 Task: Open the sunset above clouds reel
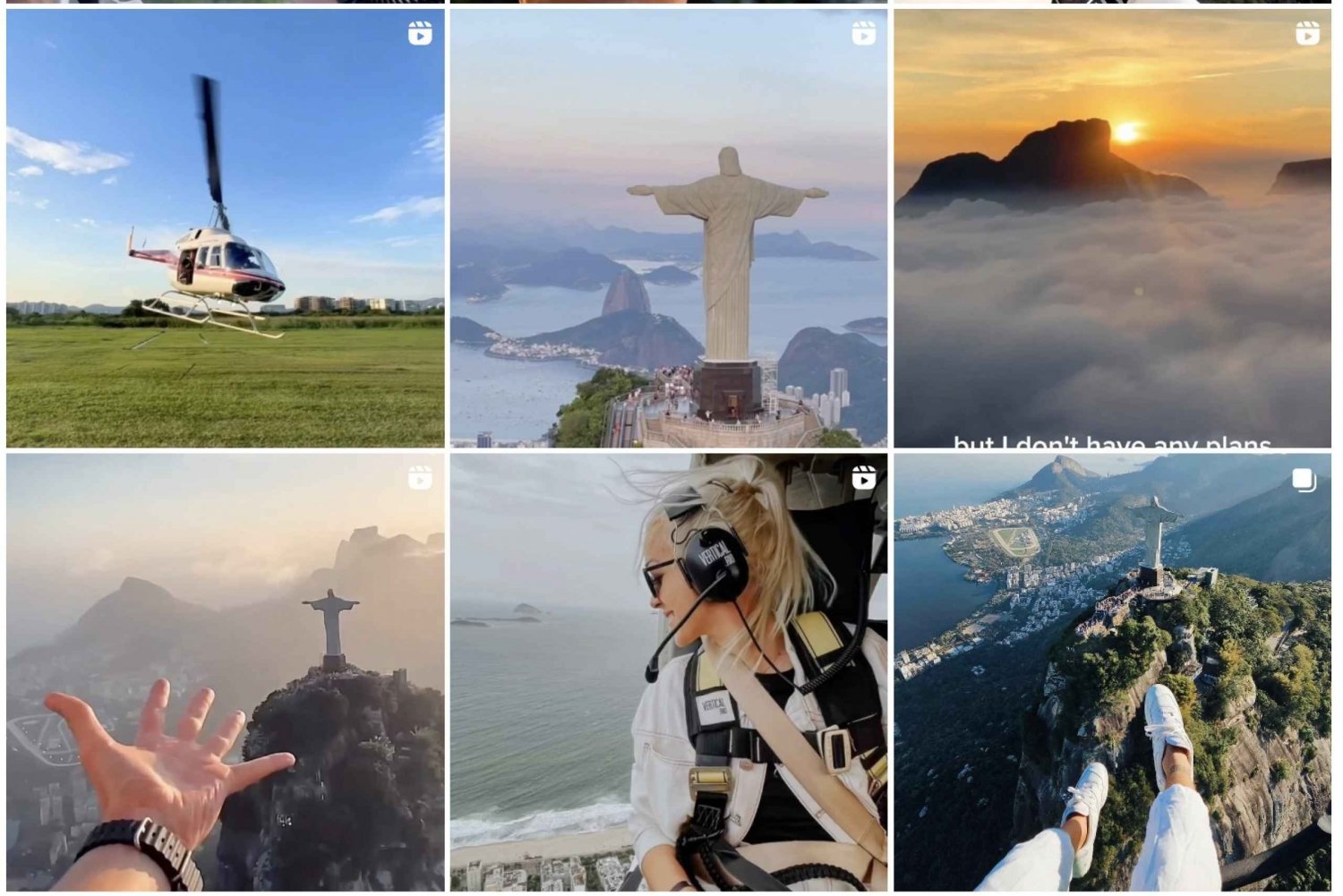coord(1112,228)
